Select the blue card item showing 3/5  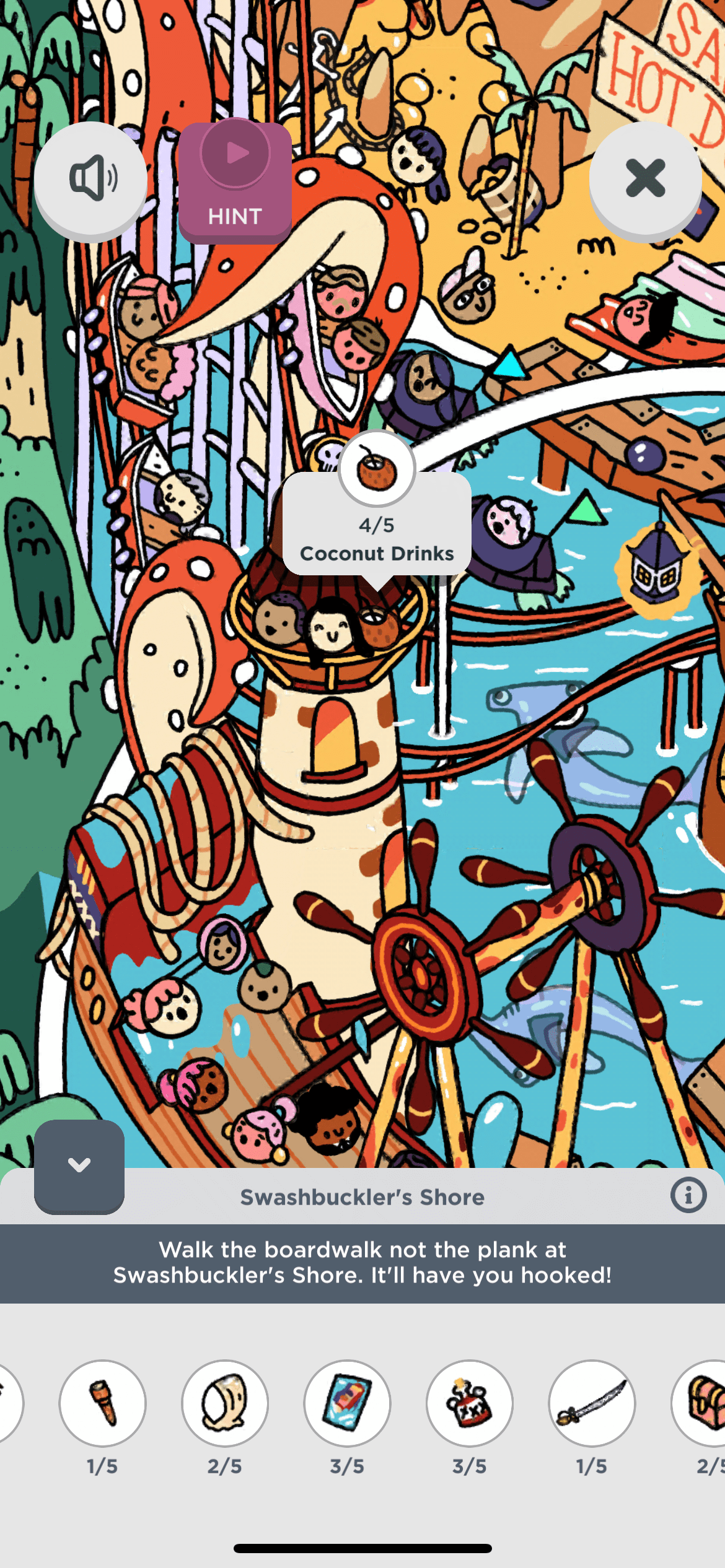click(x=347, y=1403)
